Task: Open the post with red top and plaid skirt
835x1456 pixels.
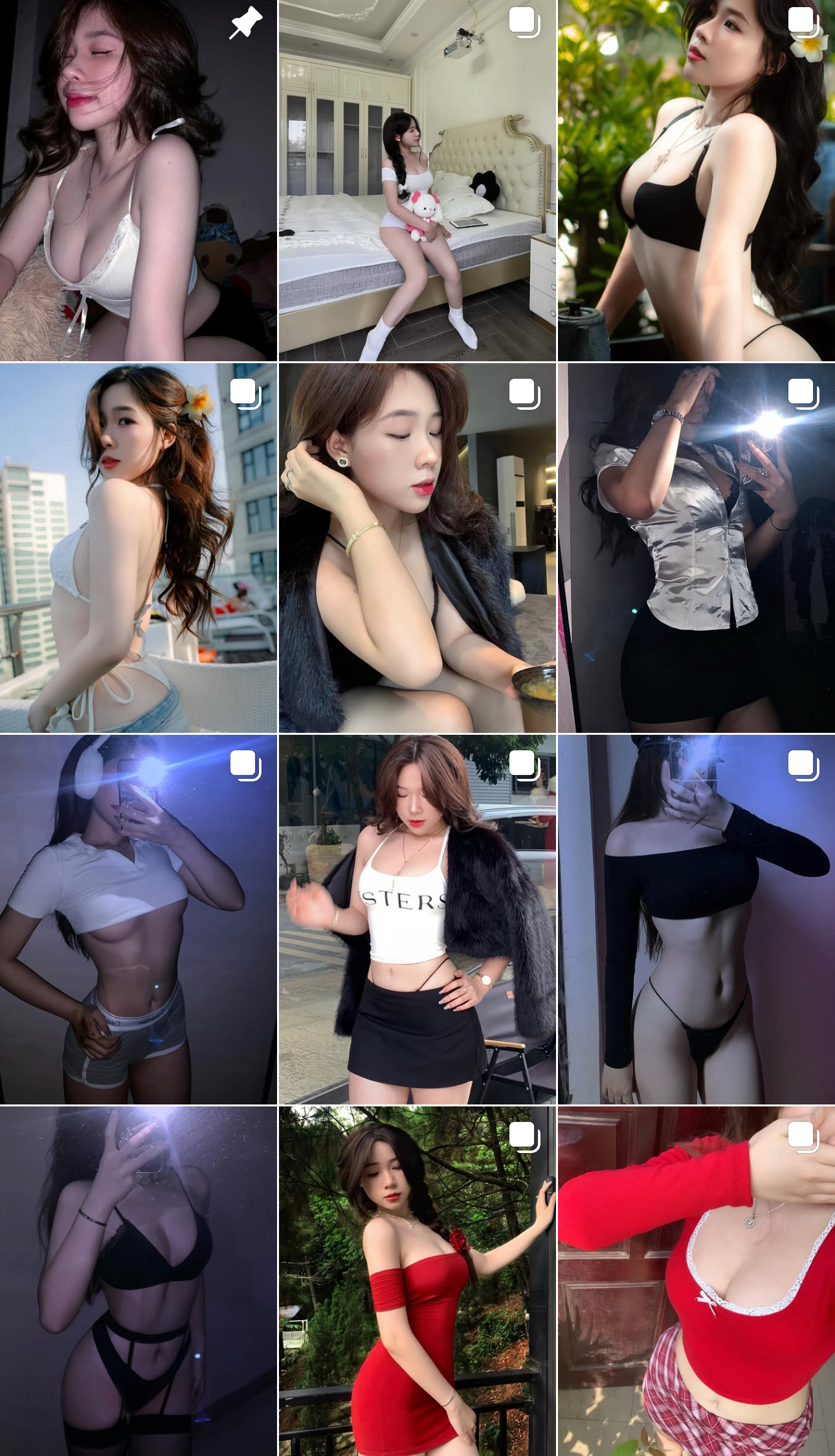Action: pyautogui.click(x=696, y=1282)
